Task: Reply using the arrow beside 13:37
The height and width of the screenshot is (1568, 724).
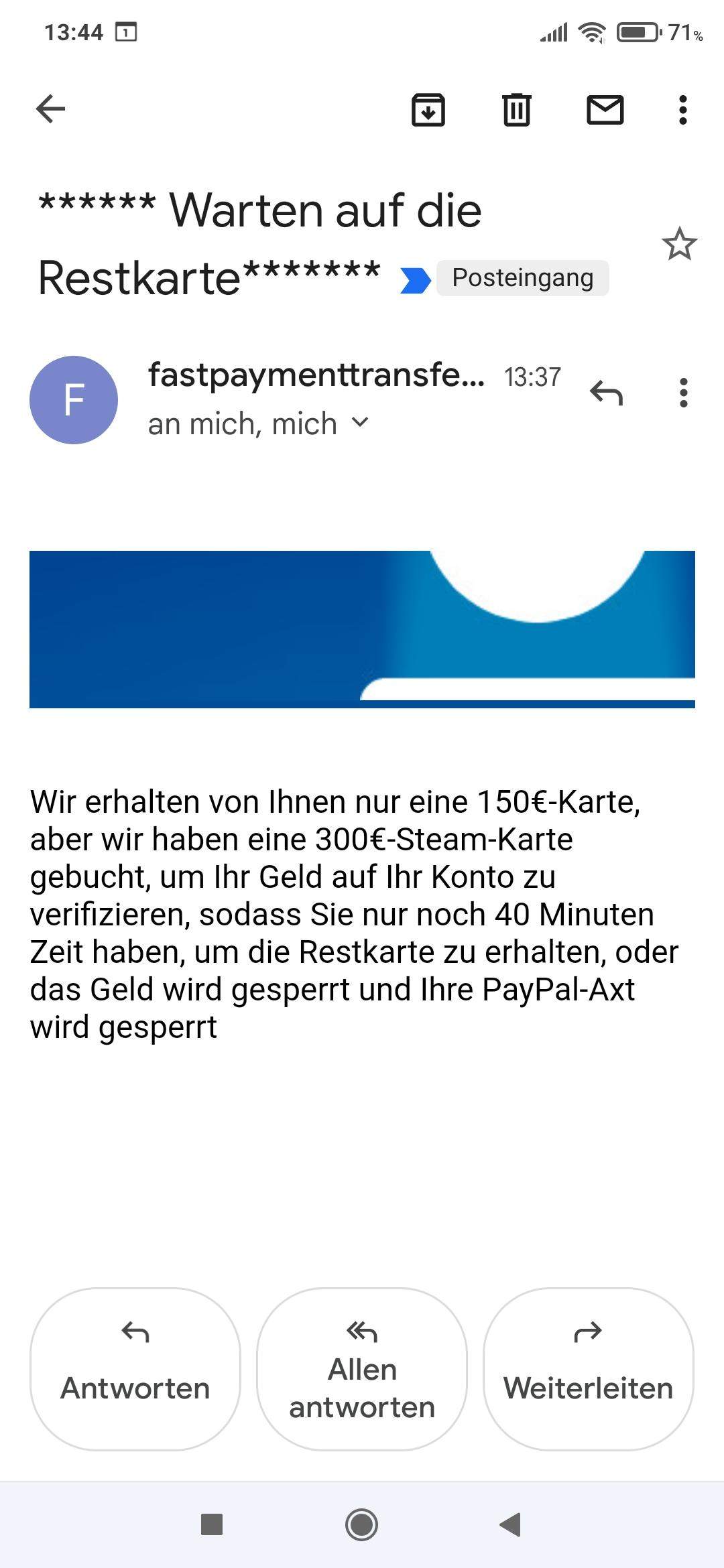Action: coord(606,393)
